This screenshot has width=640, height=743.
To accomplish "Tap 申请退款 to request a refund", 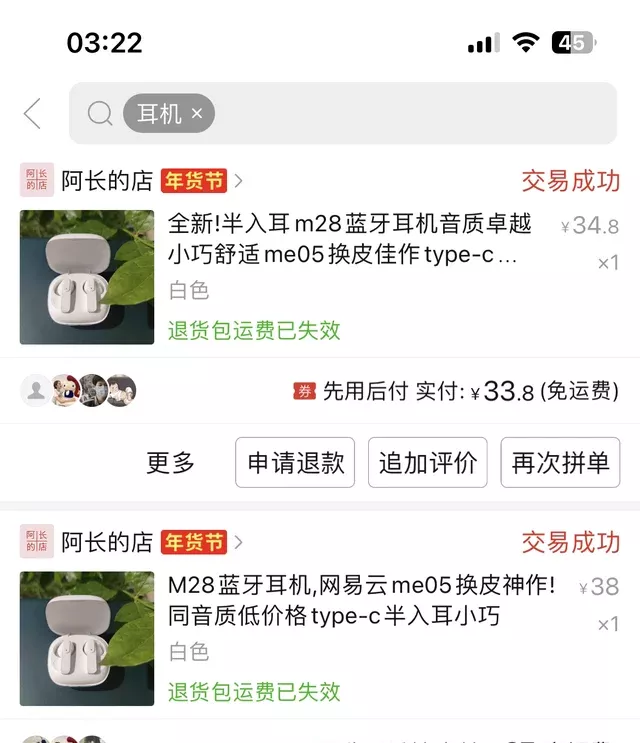I will [295, 463].
